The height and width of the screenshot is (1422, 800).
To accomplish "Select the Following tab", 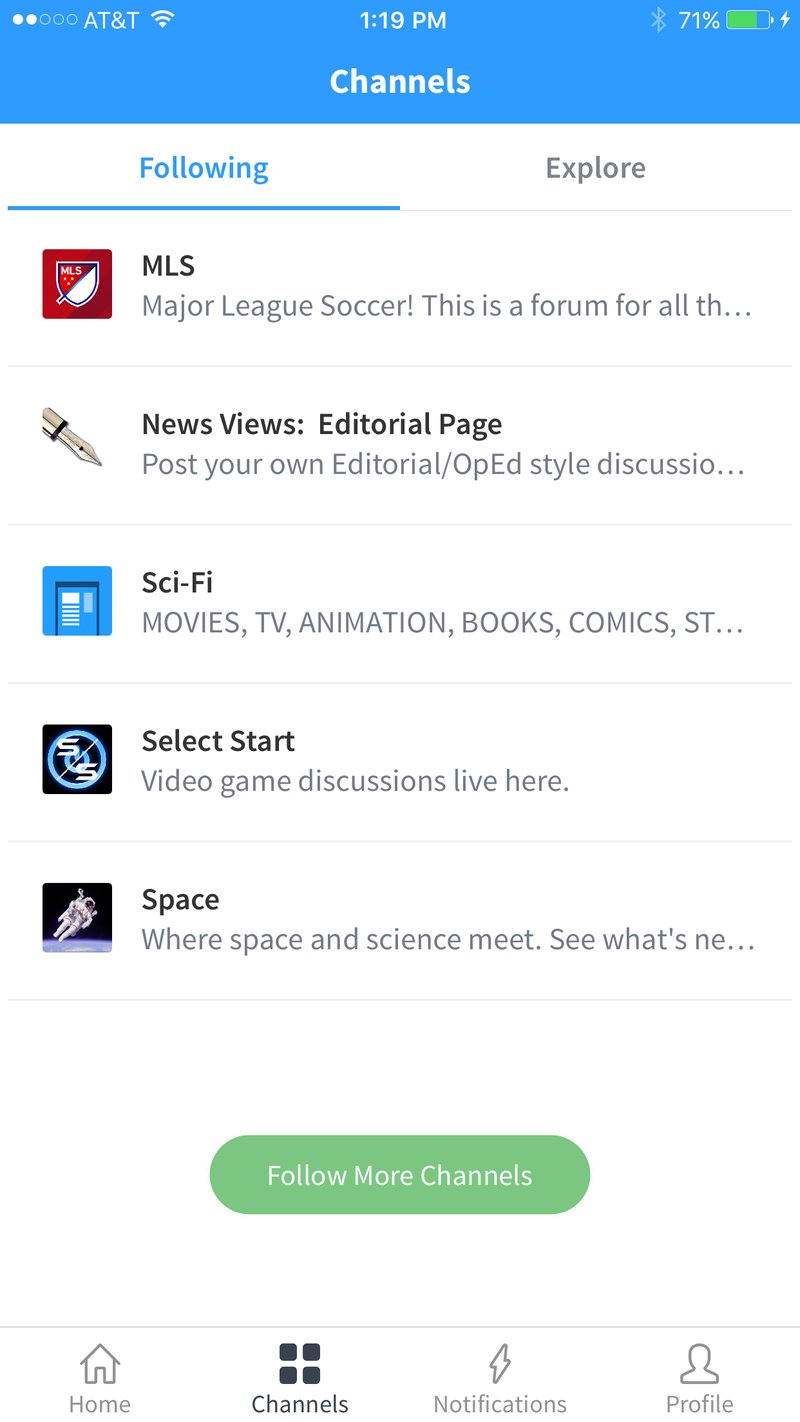I will tap(203, 167).
